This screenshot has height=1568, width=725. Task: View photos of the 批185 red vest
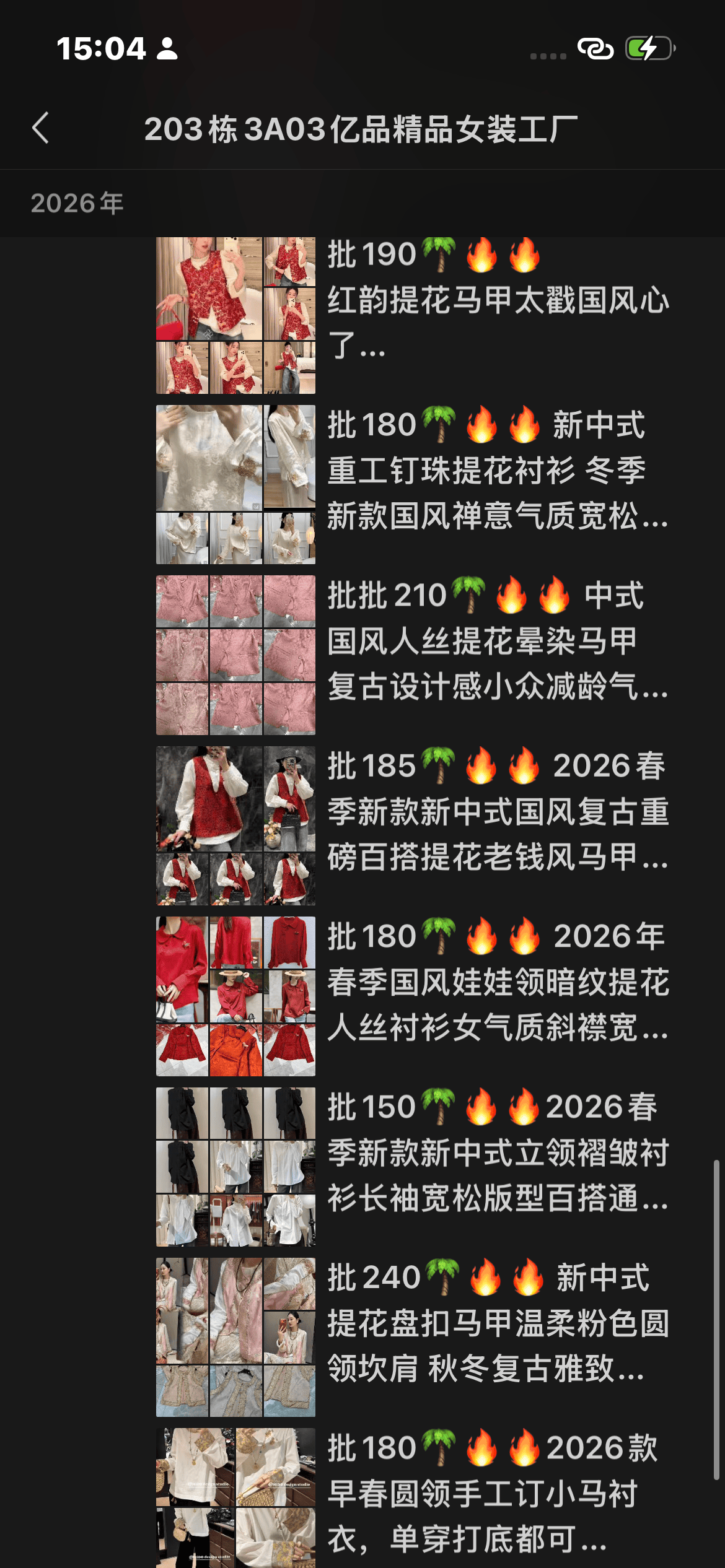click(x=235, y=825)
